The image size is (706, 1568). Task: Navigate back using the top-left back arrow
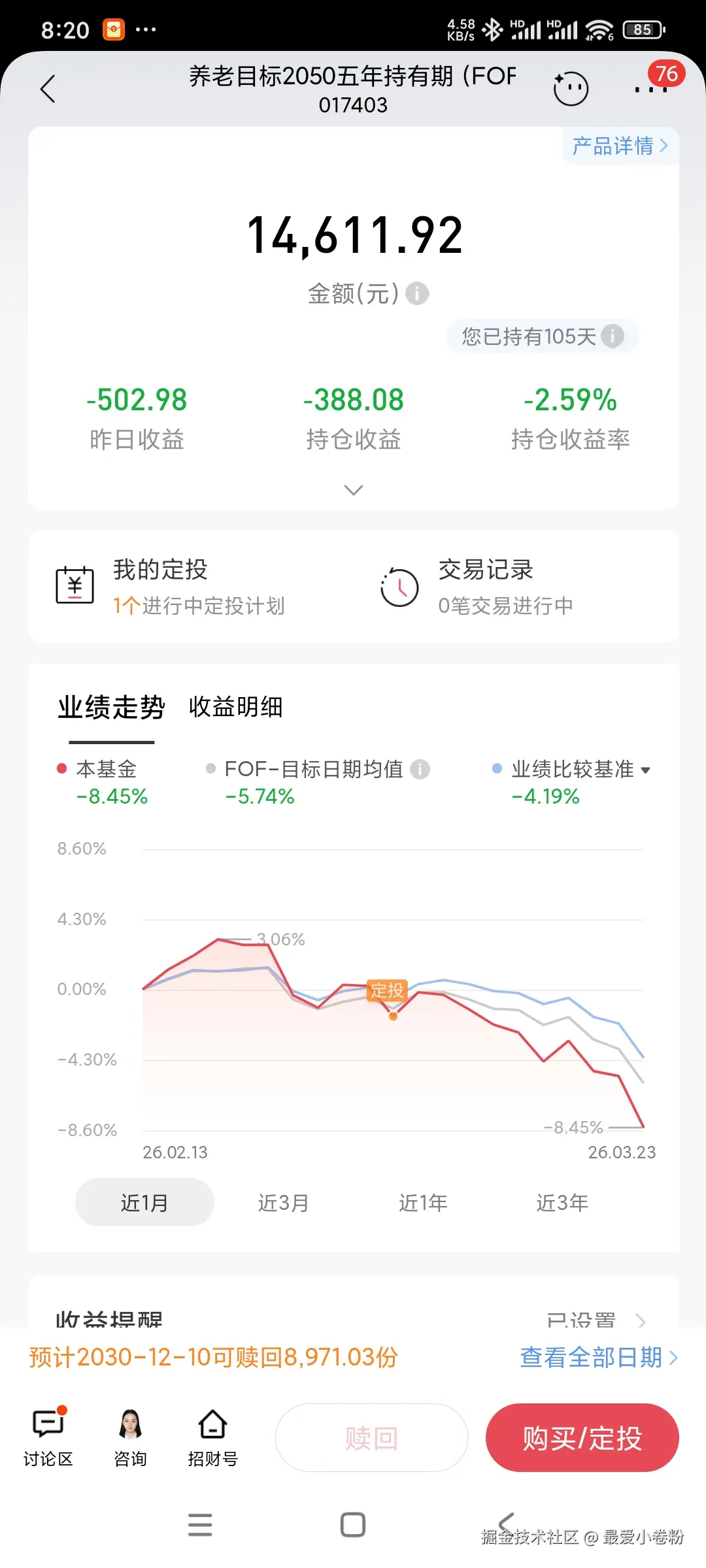pyautogui.click(x=48, y=89)
